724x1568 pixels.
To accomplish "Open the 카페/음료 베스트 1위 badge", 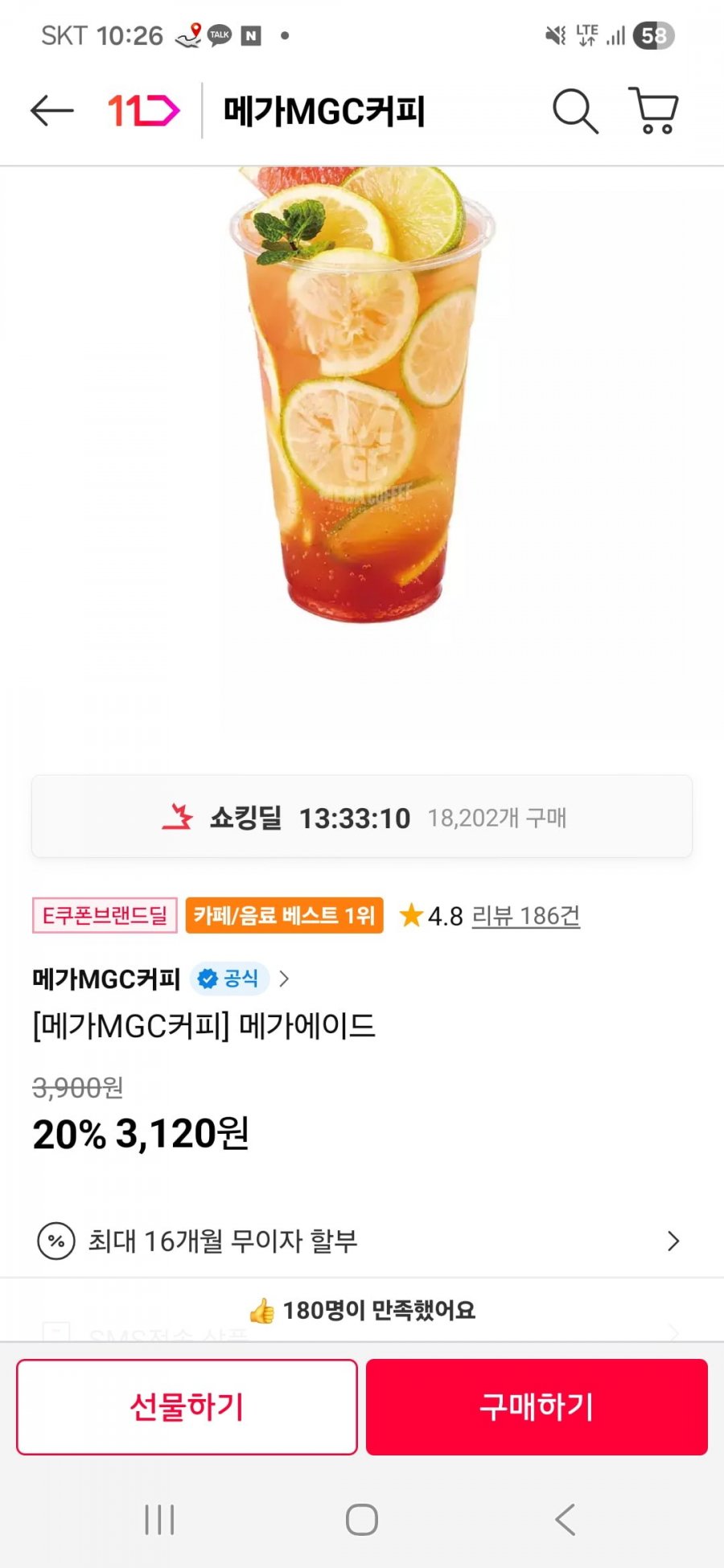I will [284, 916].
